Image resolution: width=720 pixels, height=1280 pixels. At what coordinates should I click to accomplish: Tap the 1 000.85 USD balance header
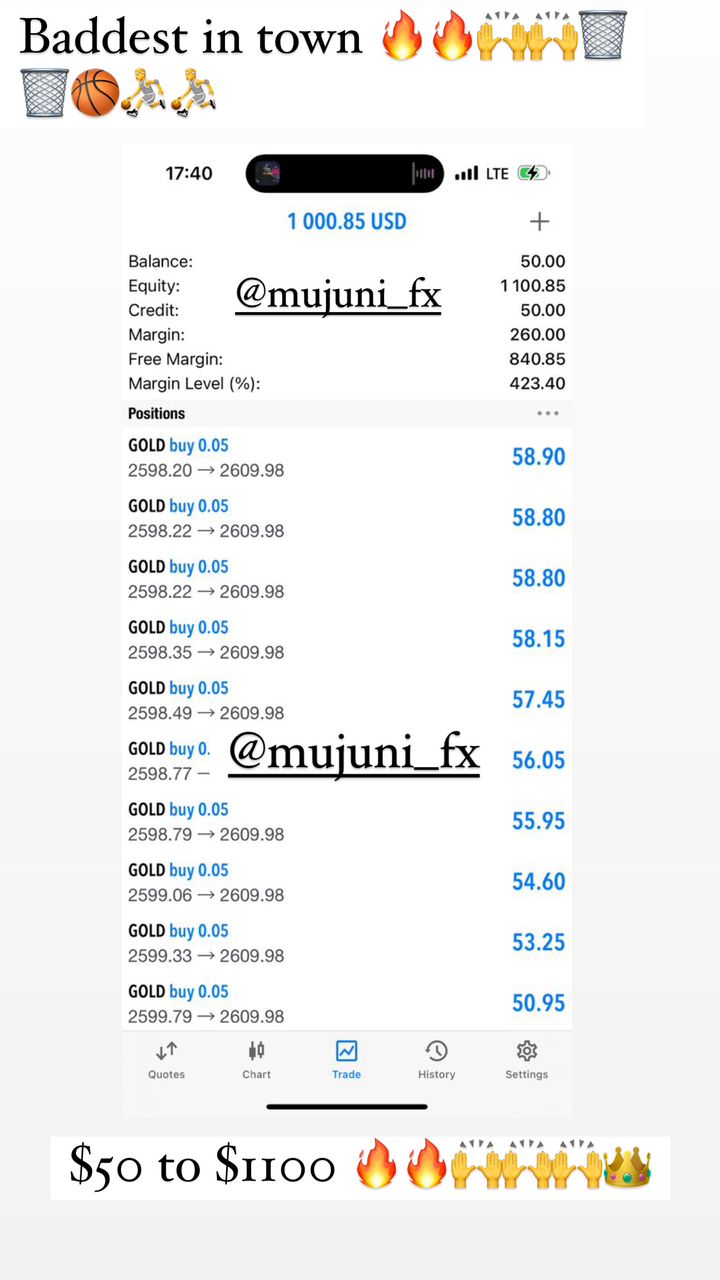[x=346, y=221]
